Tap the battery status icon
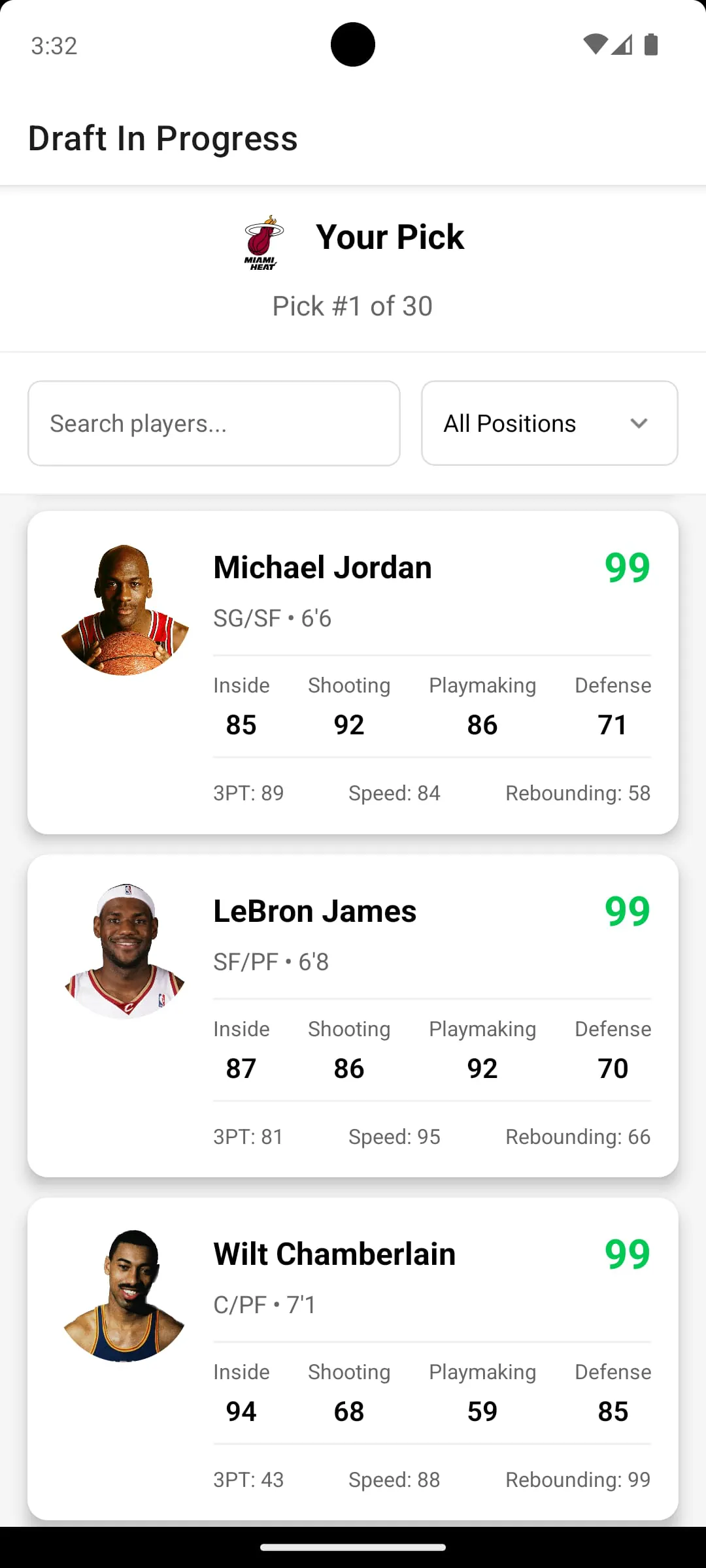 652,44
